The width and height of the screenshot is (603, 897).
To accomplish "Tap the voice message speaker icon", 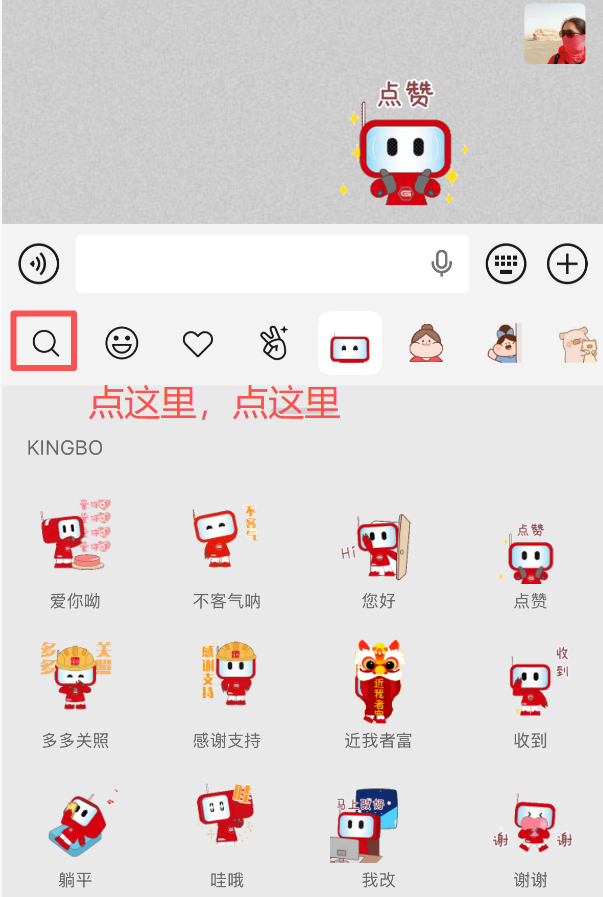I will point(39,264).
